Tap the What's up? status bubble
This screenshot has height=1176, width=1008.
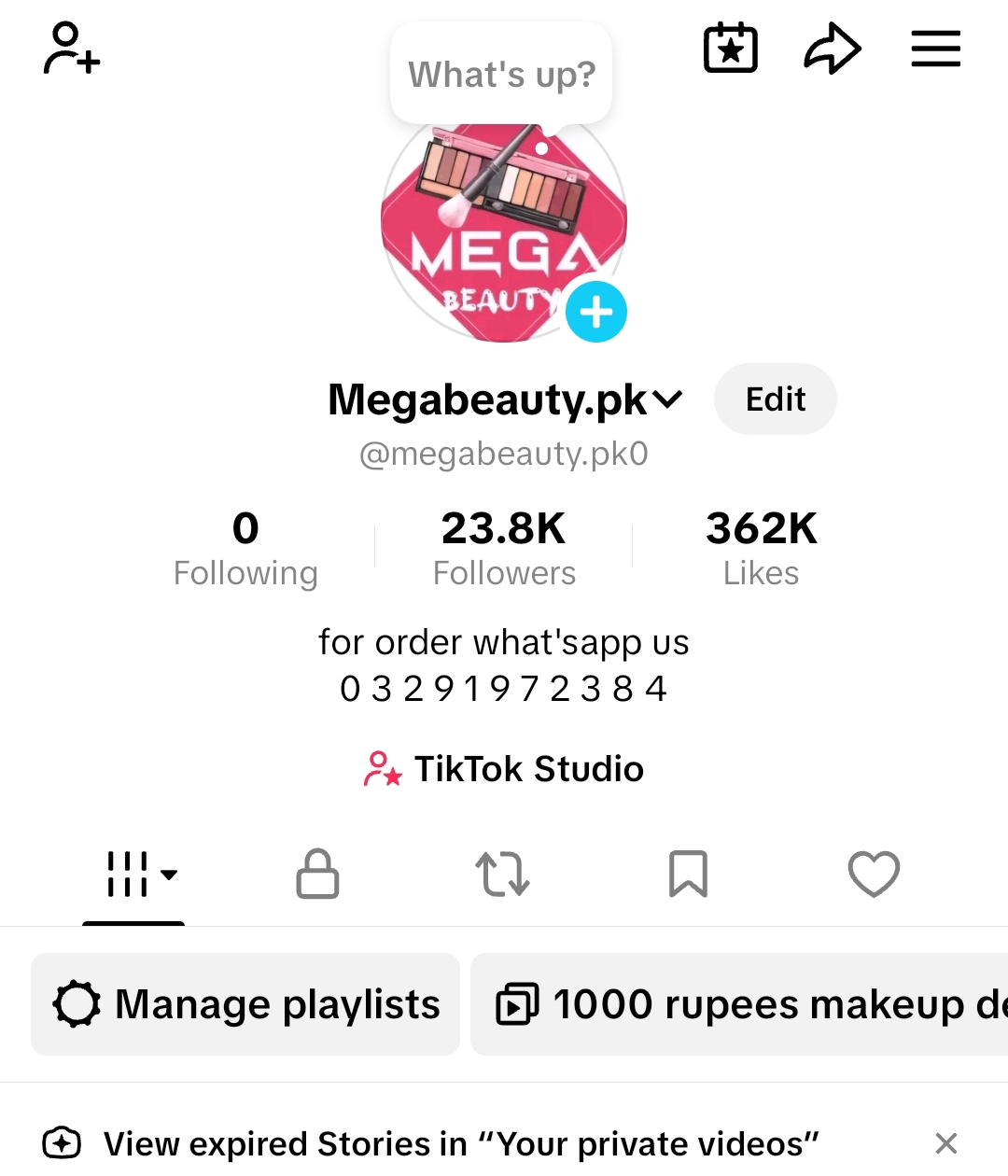pos(501,75)
